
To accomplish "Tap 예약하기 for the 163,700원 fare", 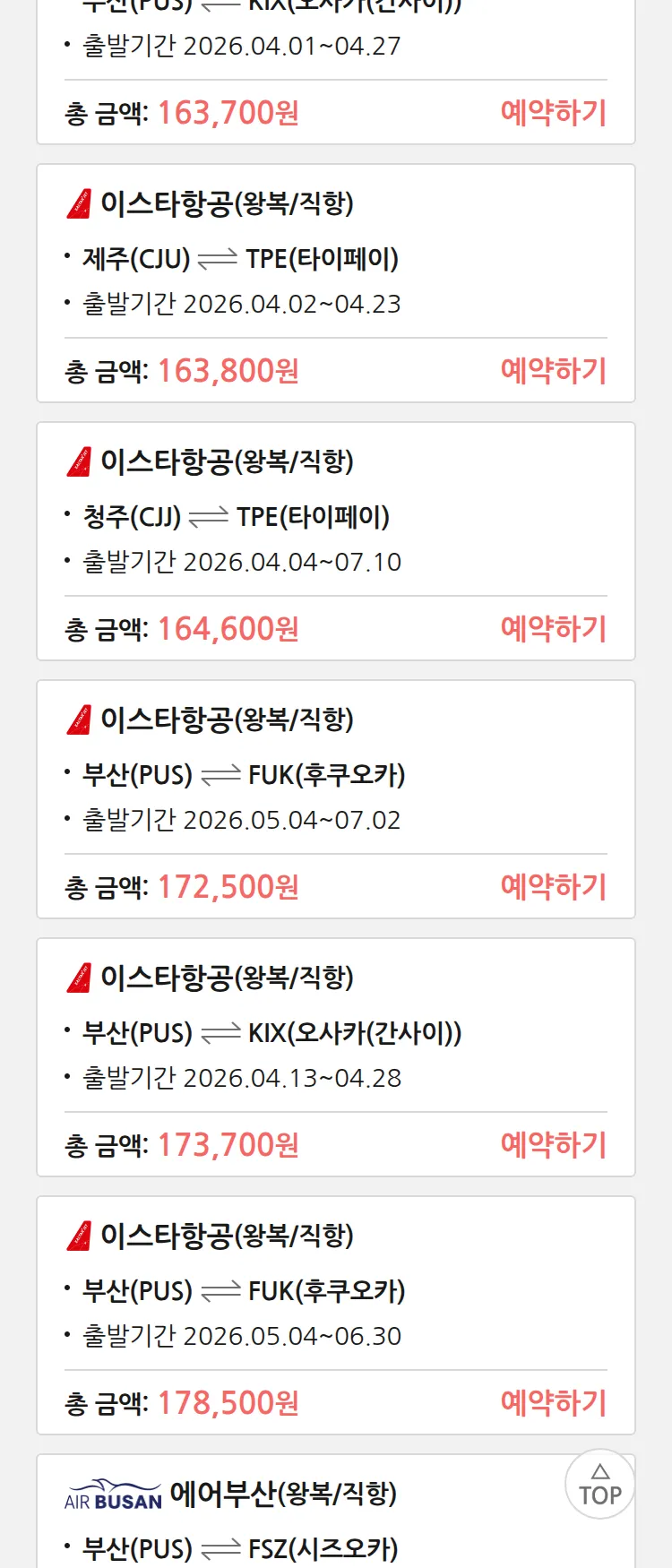I will [553, 113].
